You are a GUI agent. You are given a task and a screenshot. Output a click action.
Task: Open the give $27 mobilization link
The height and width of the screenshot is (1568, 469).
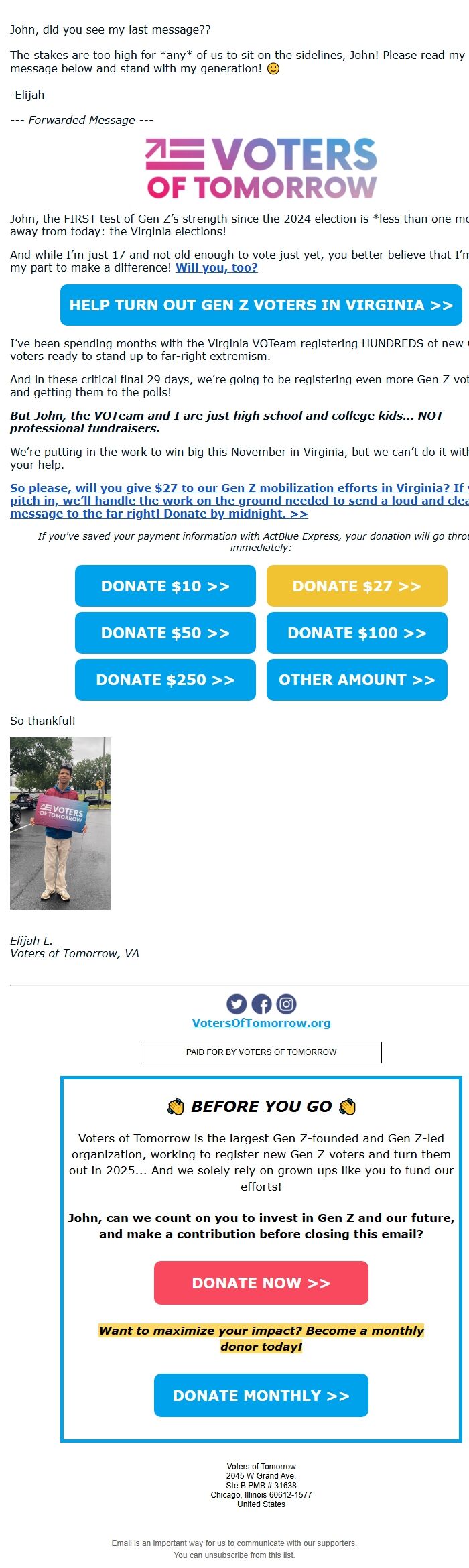click(x=239, y=501)
